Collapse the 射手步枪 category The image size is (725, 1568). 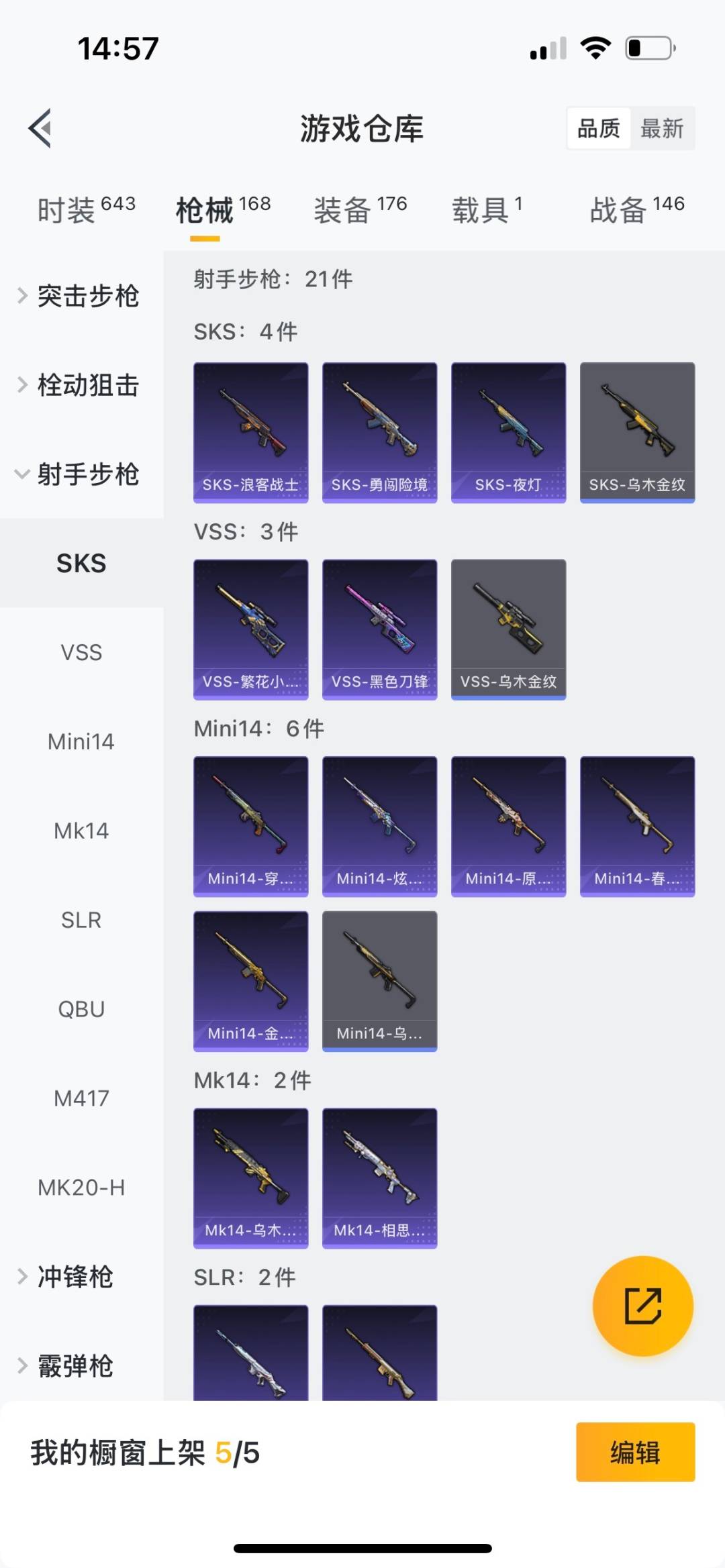tap(81, 474)
